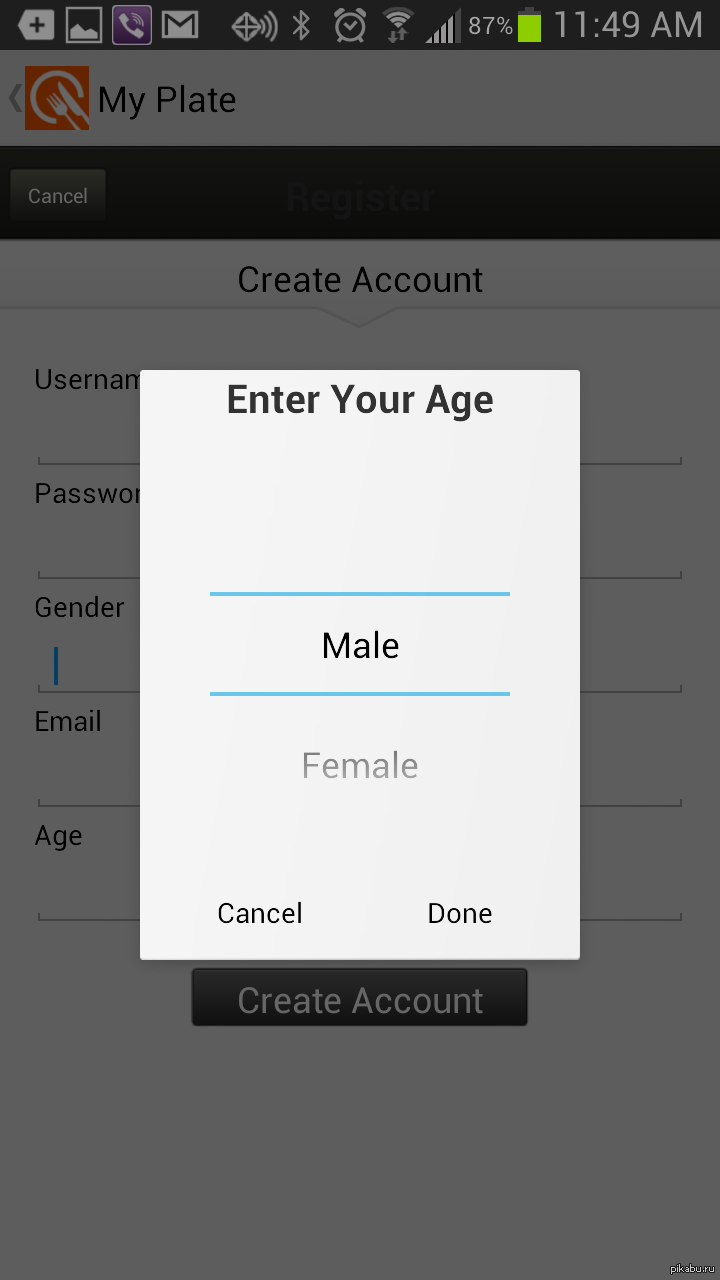
Task: Choose the Male option in the picker
Action: click(360, 645)
